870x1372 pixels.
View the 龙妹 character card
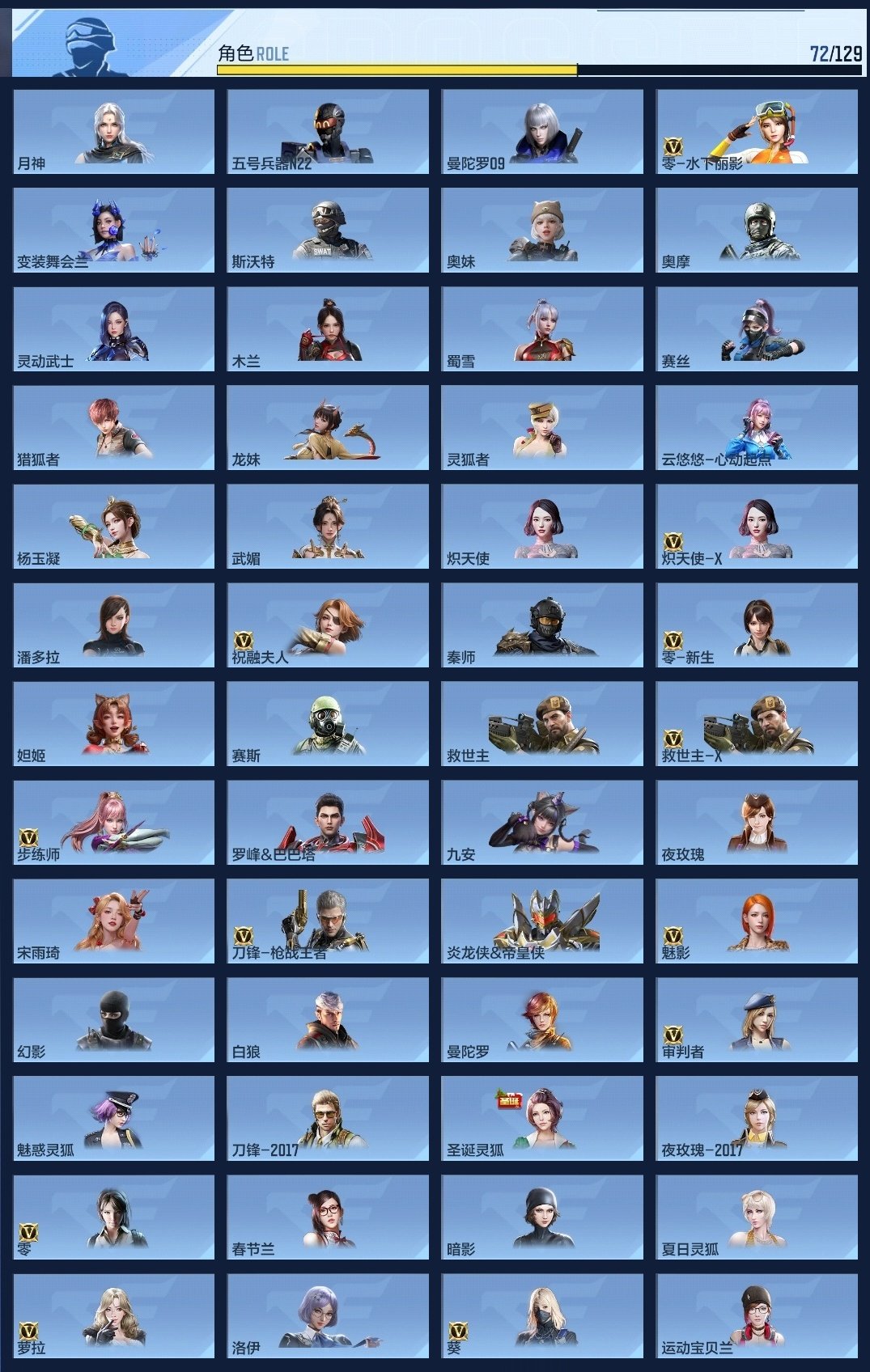tap(328, 428)
